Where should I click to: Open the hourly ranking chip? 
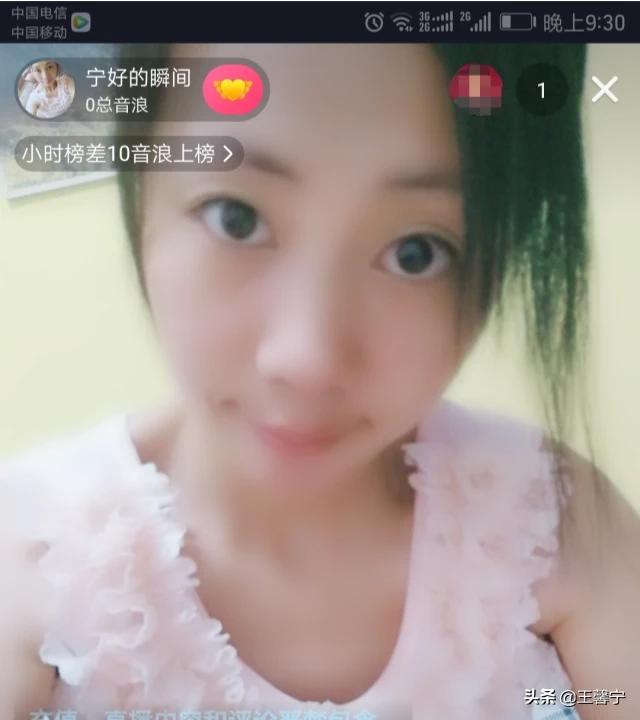(x=128, y=154)
